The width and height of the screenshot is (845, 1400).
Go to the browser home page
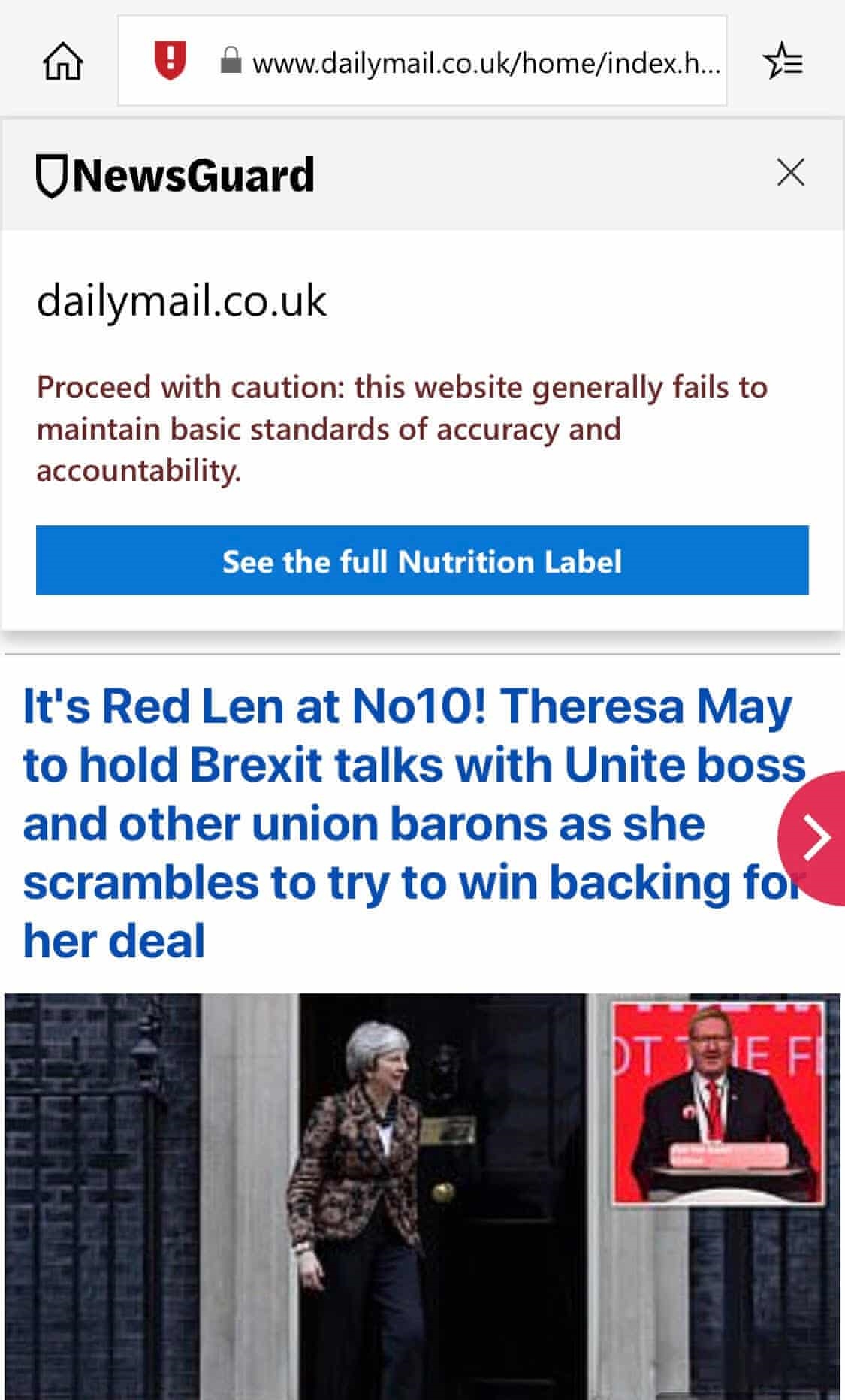coord(63,62)
